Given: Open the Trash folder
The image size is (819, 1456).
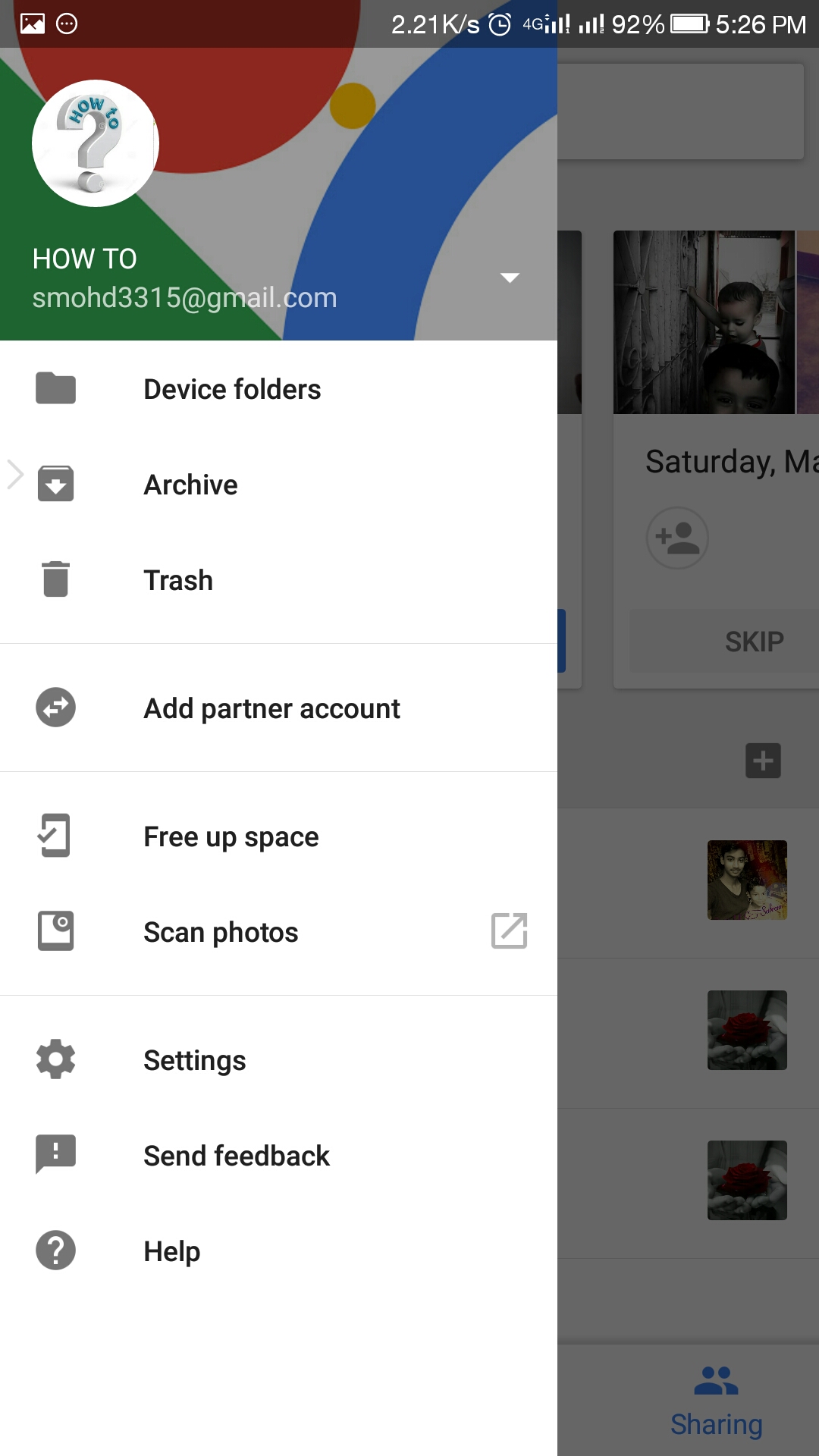Looking at the screenshot, I should pyautogui.click(x=178, y=580).
